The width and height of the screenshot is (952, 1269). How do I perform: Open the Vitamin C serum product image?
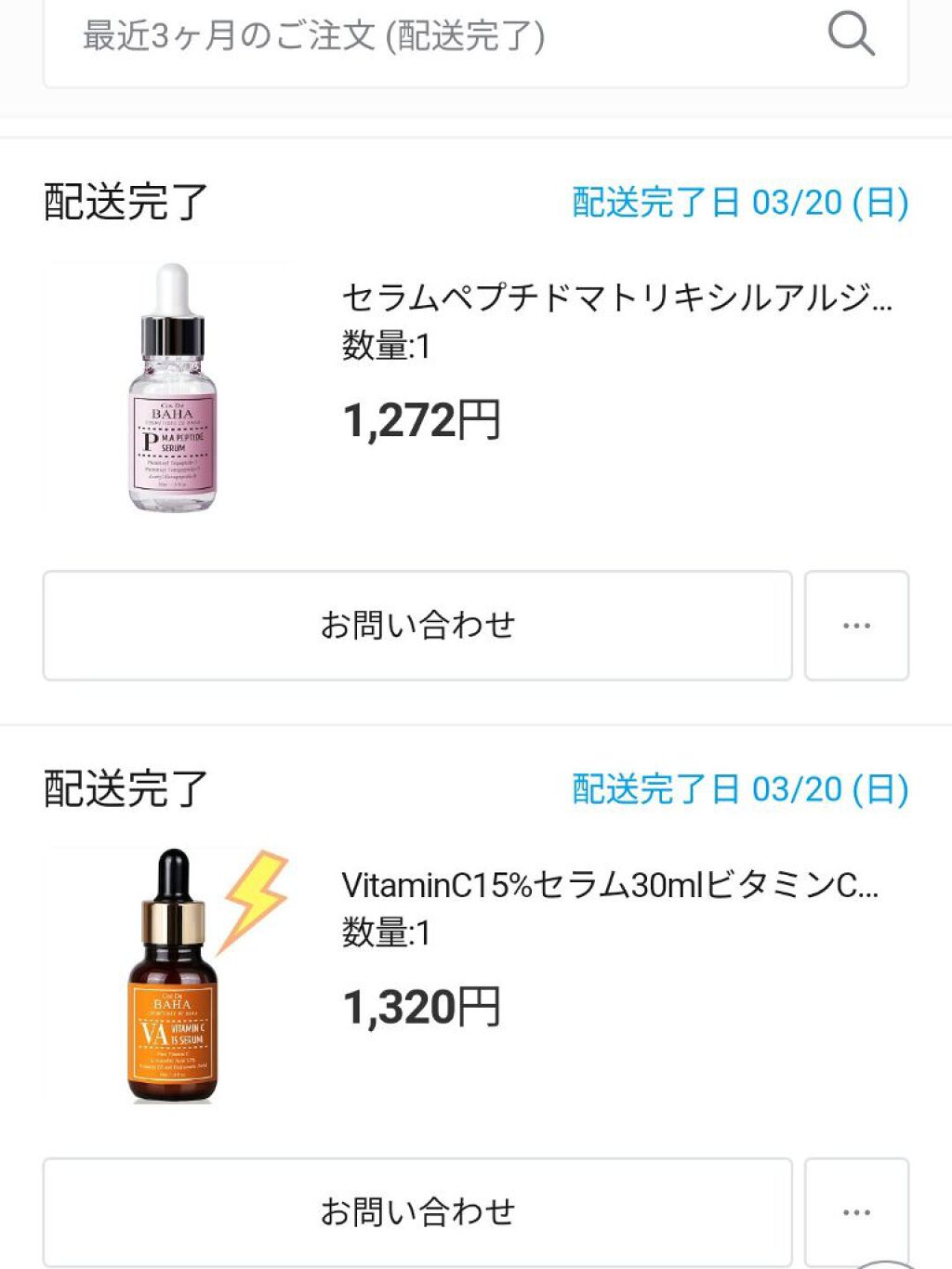click(x=172, y=976)
